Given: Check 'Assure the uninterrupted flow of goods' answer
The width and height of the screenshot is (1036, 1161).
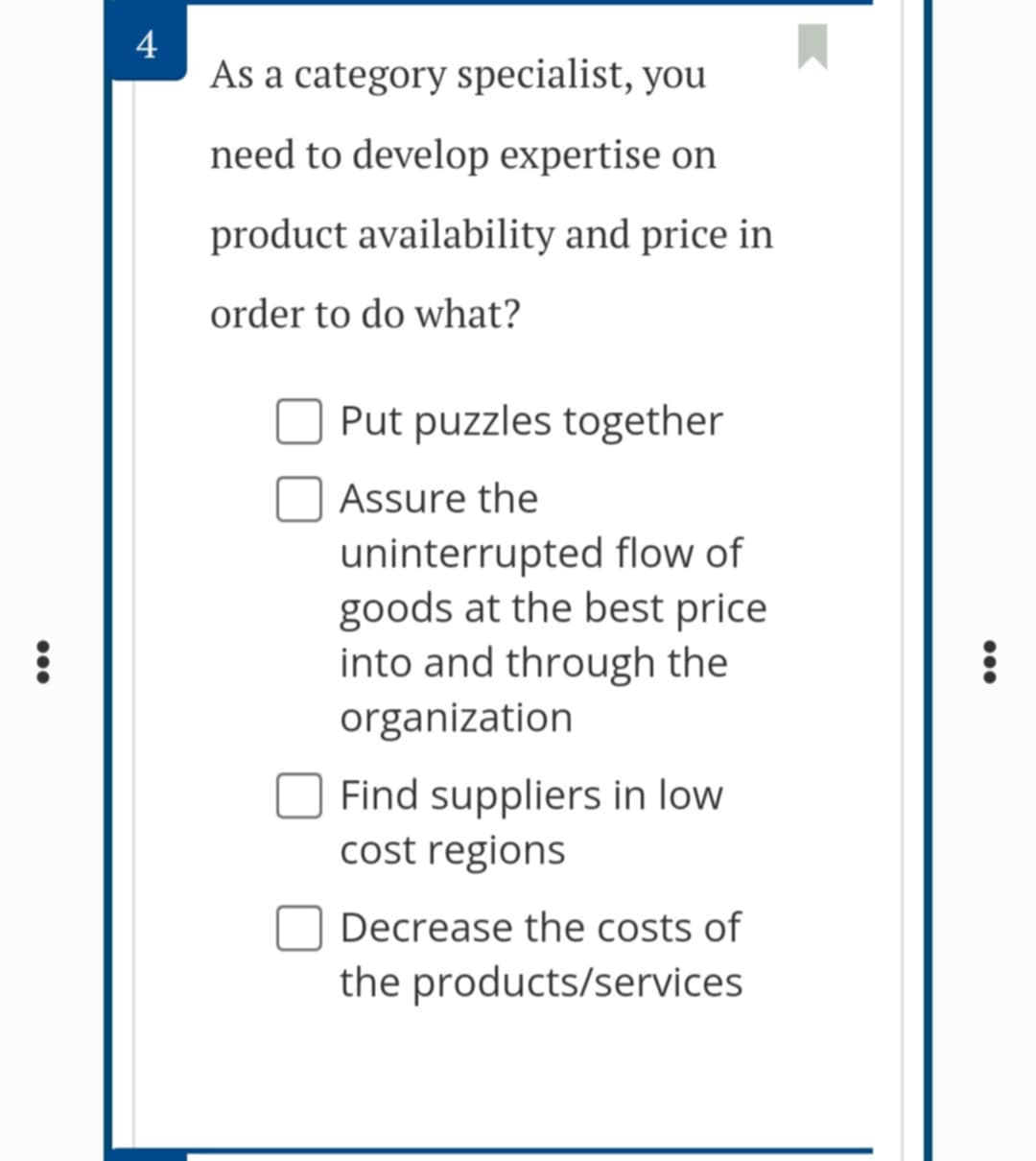Looking at the screenshot, I should 299,498.
